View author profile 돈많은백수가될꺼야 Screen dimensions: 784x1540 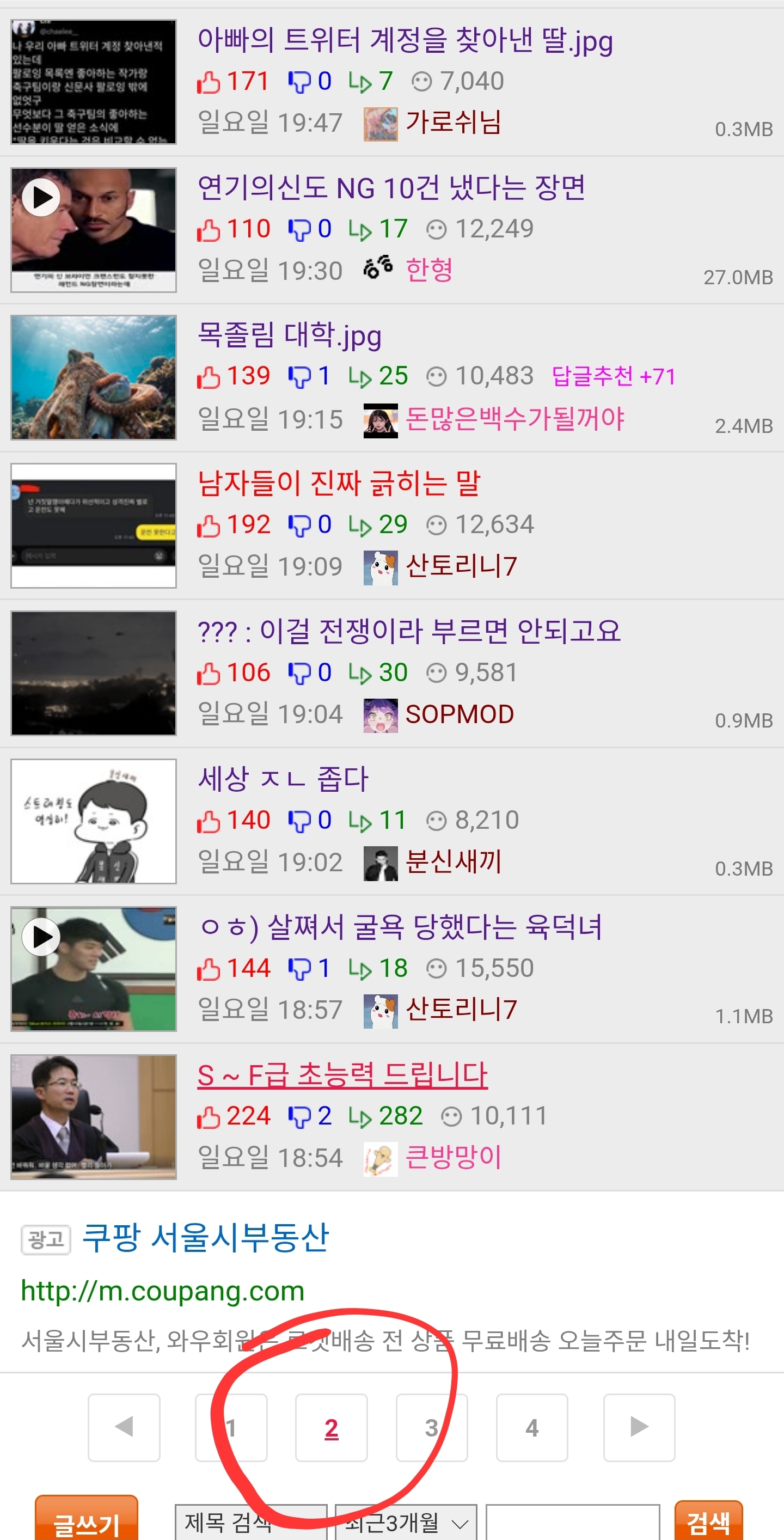coord(514,418)
